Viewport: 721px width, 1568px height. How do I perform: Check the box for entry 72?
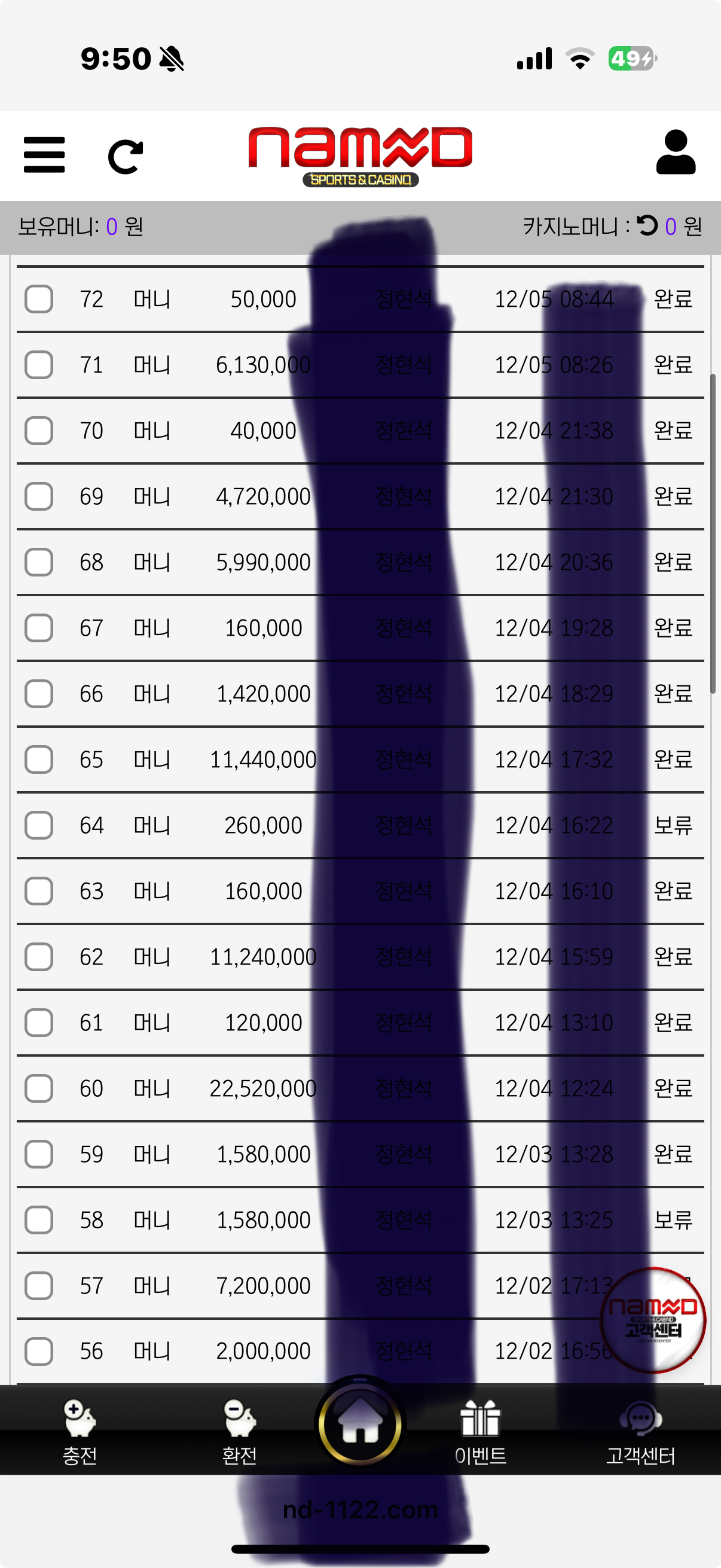39,299
